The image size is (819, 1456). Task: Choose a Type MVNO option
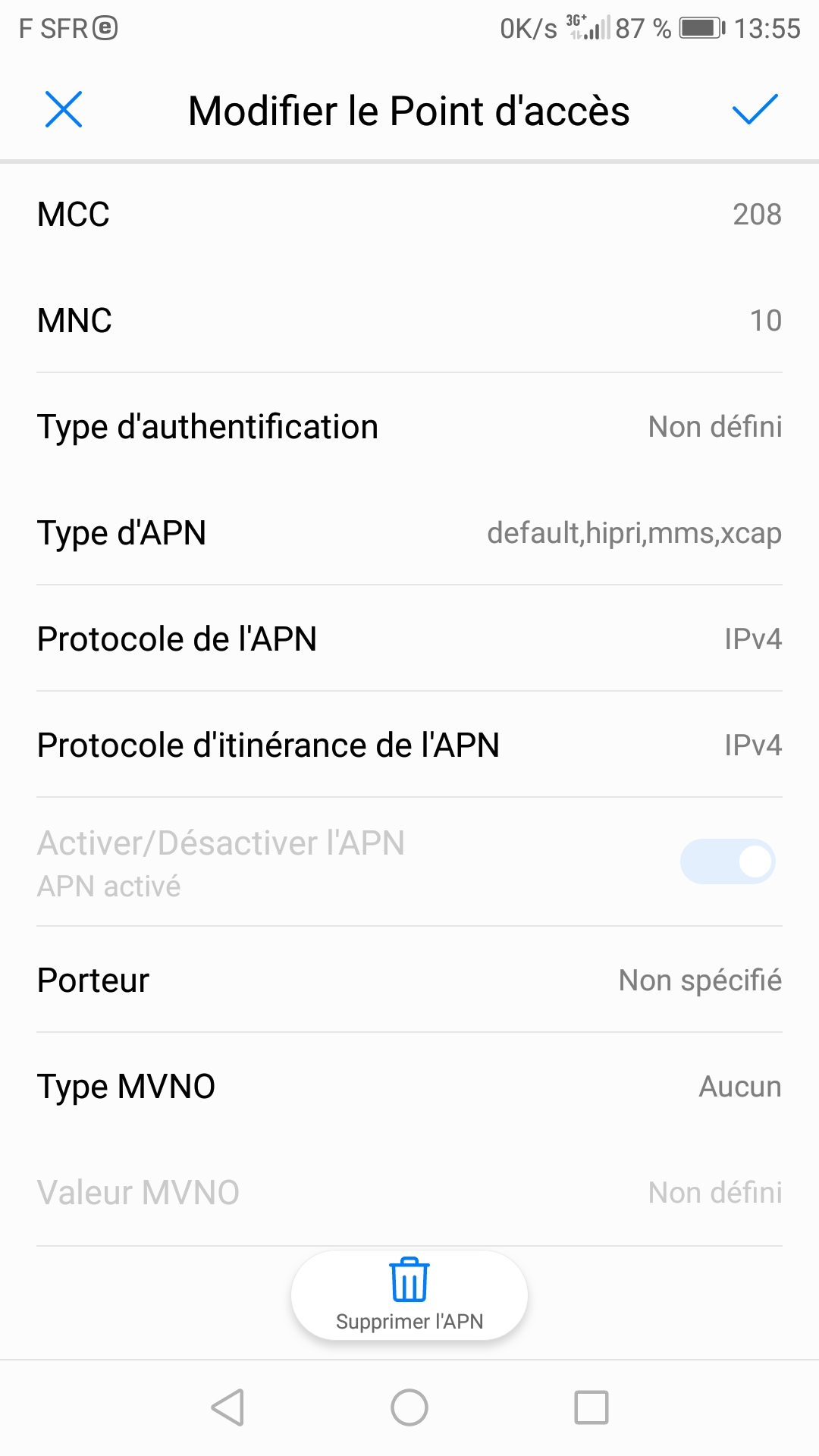[x=409, y=1086]
